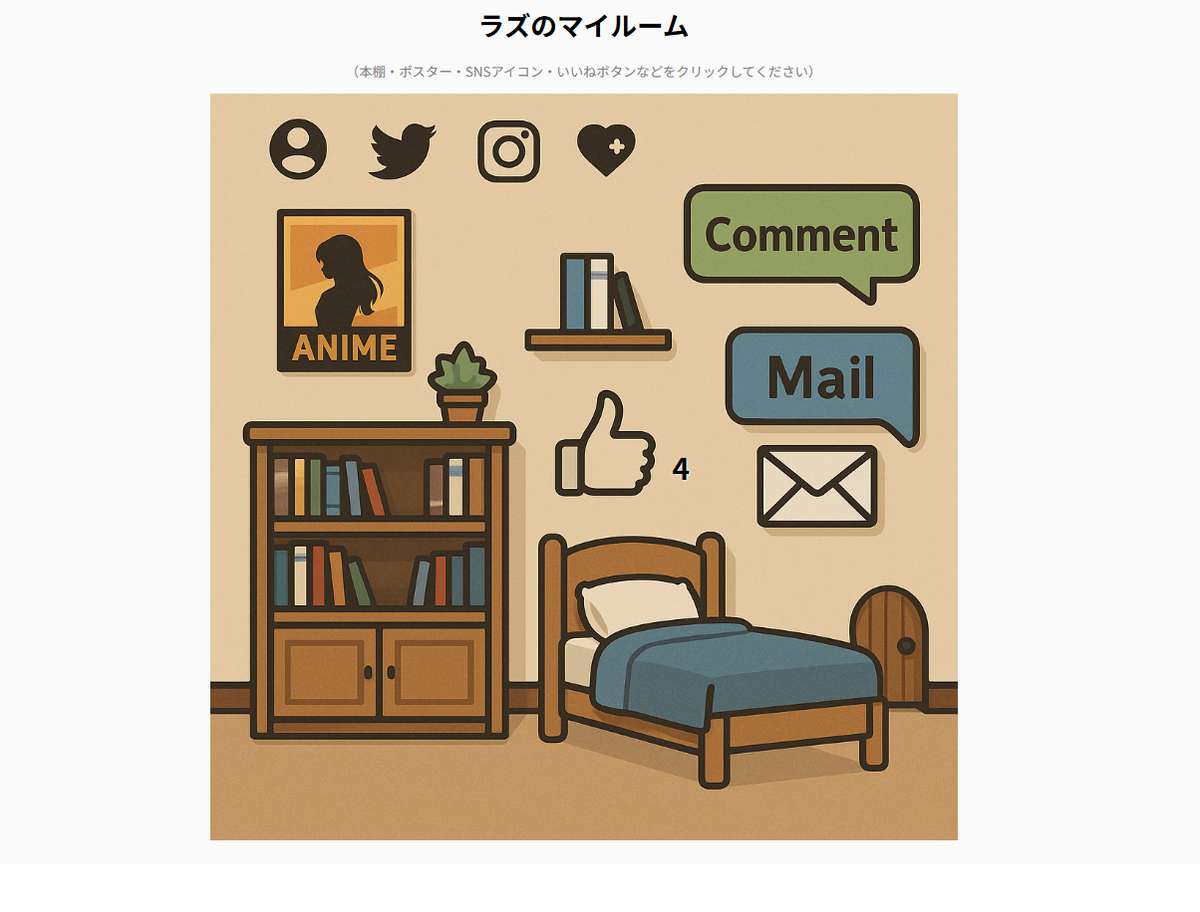Open the ANIME poster
The width and height of the screenshot is (1200, 912).
pyautogui.click(x=344, y=290)
